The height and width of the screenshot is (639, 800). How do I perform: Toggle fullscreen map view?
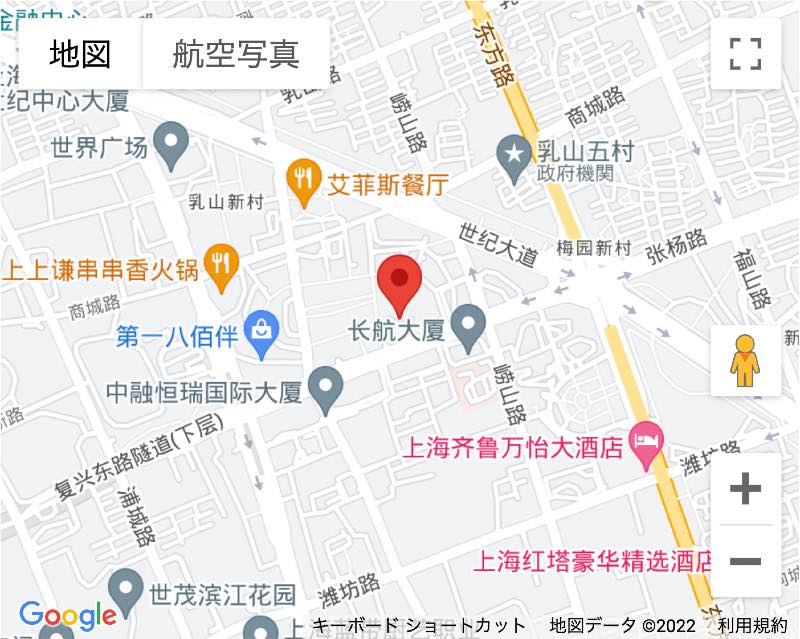(745, 54)
